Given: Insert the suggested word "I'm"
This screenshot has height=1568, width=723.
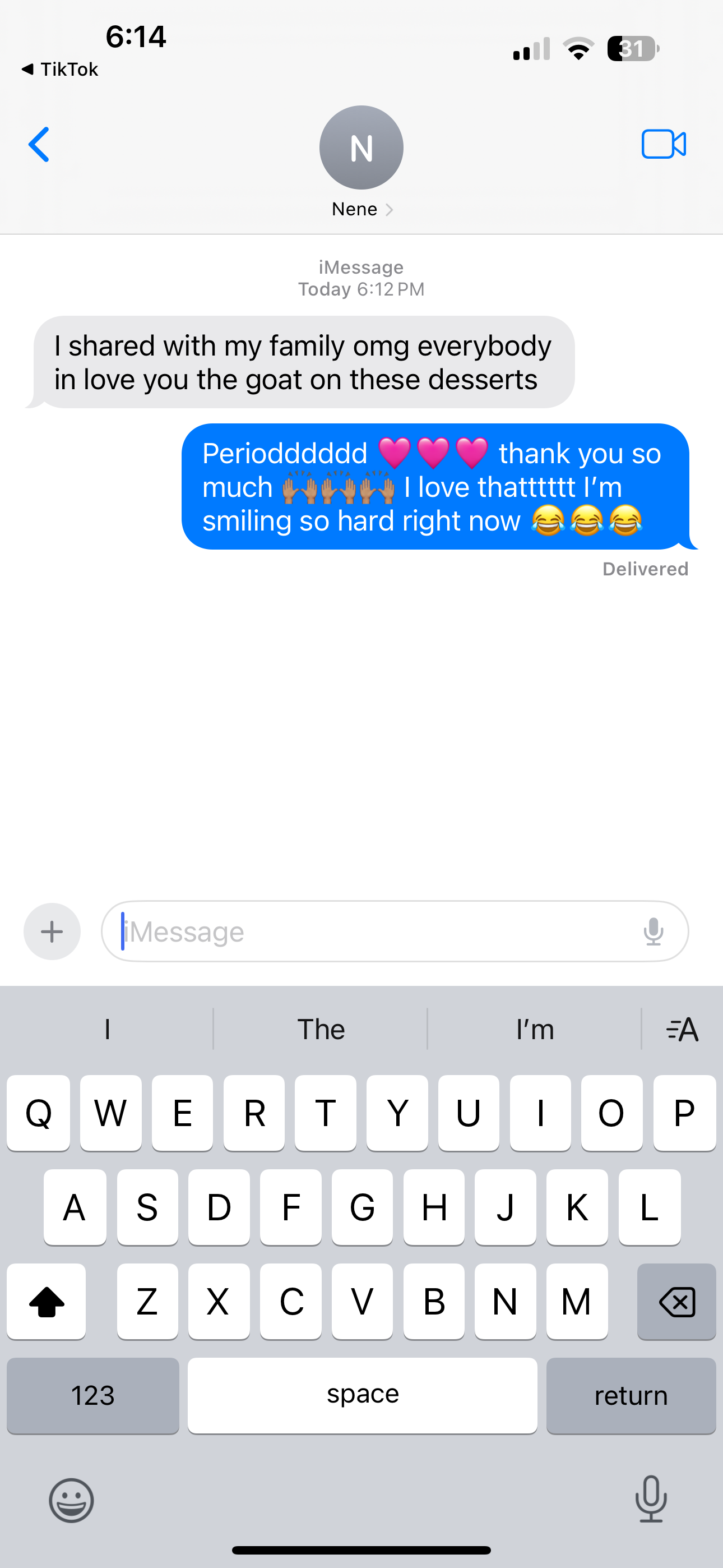Looking at the screenshot, I should [x=534, y=1029].
